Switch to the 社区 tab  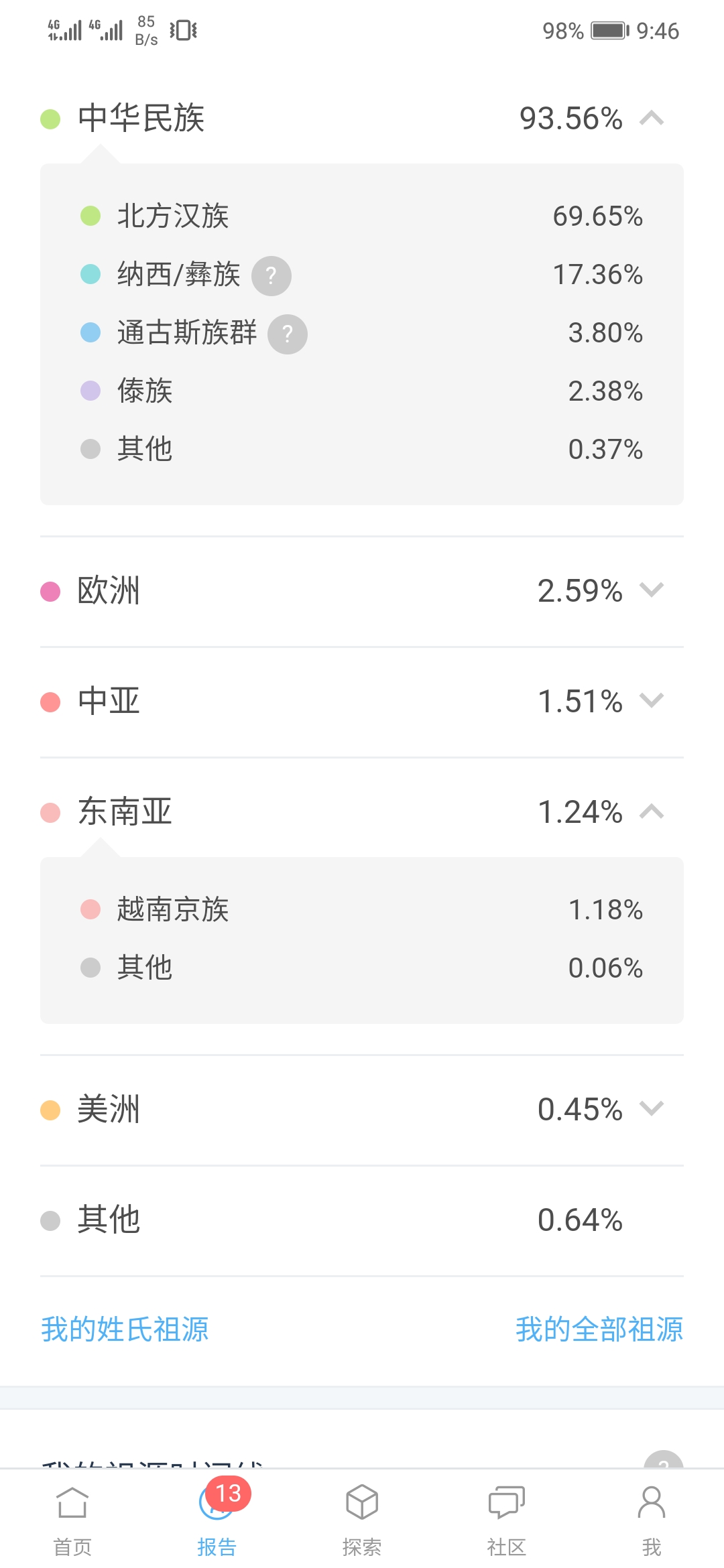pyautogui.click(x=507, y=1519)
